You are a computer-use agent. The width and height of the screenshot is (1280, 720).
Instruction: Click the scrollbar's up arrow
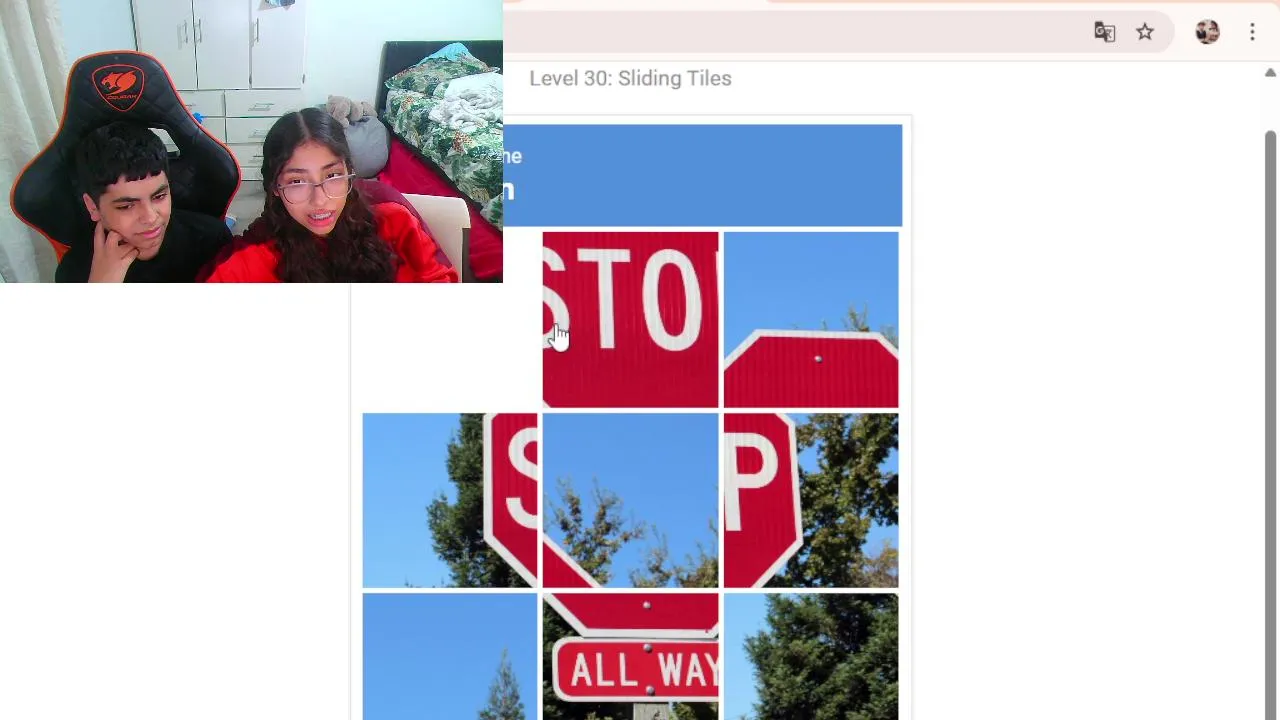1270,73
